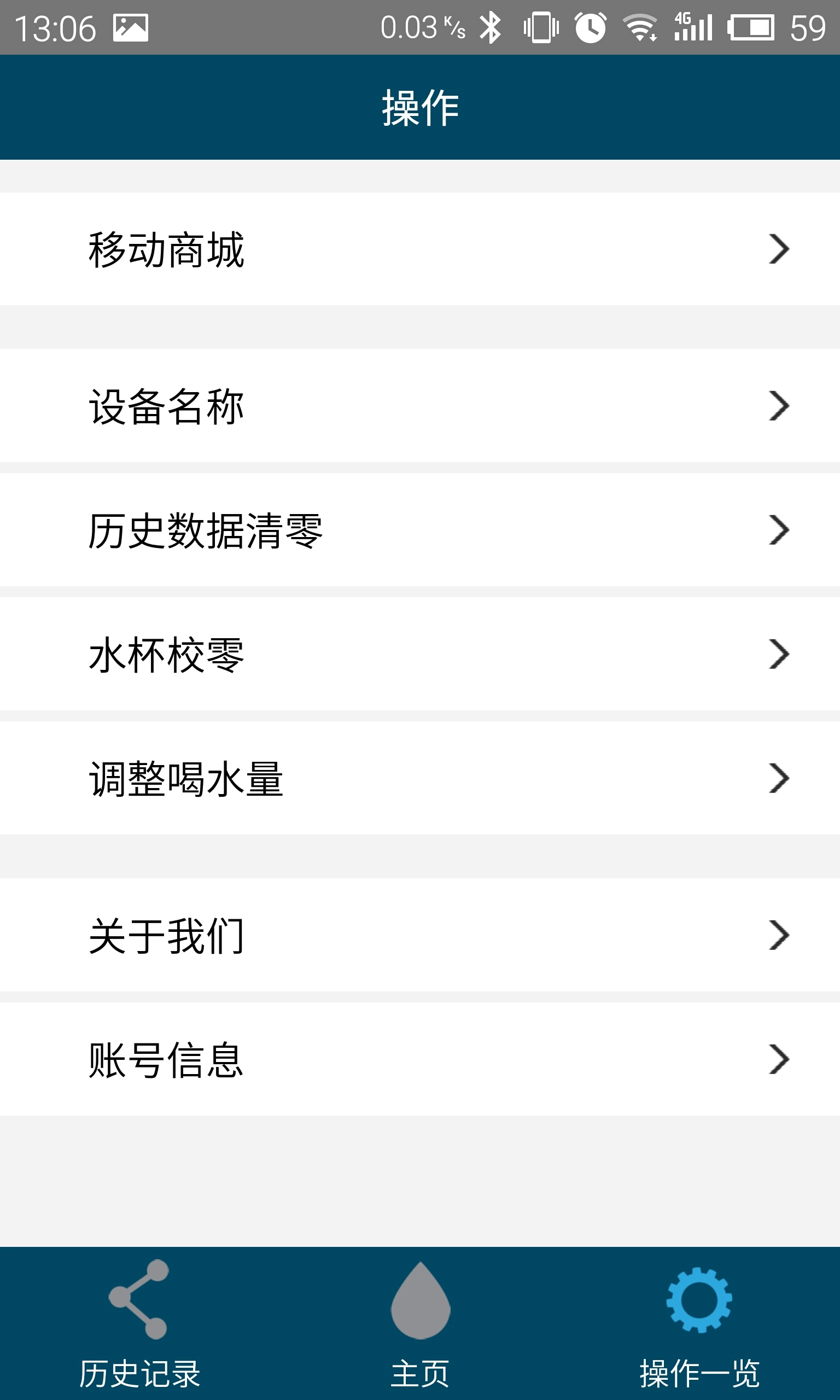Image resolution: width=840 pixels, height=1400 pixels.
Task: Open the 设备名称 row via its arrow
Action: click(779, 405)
